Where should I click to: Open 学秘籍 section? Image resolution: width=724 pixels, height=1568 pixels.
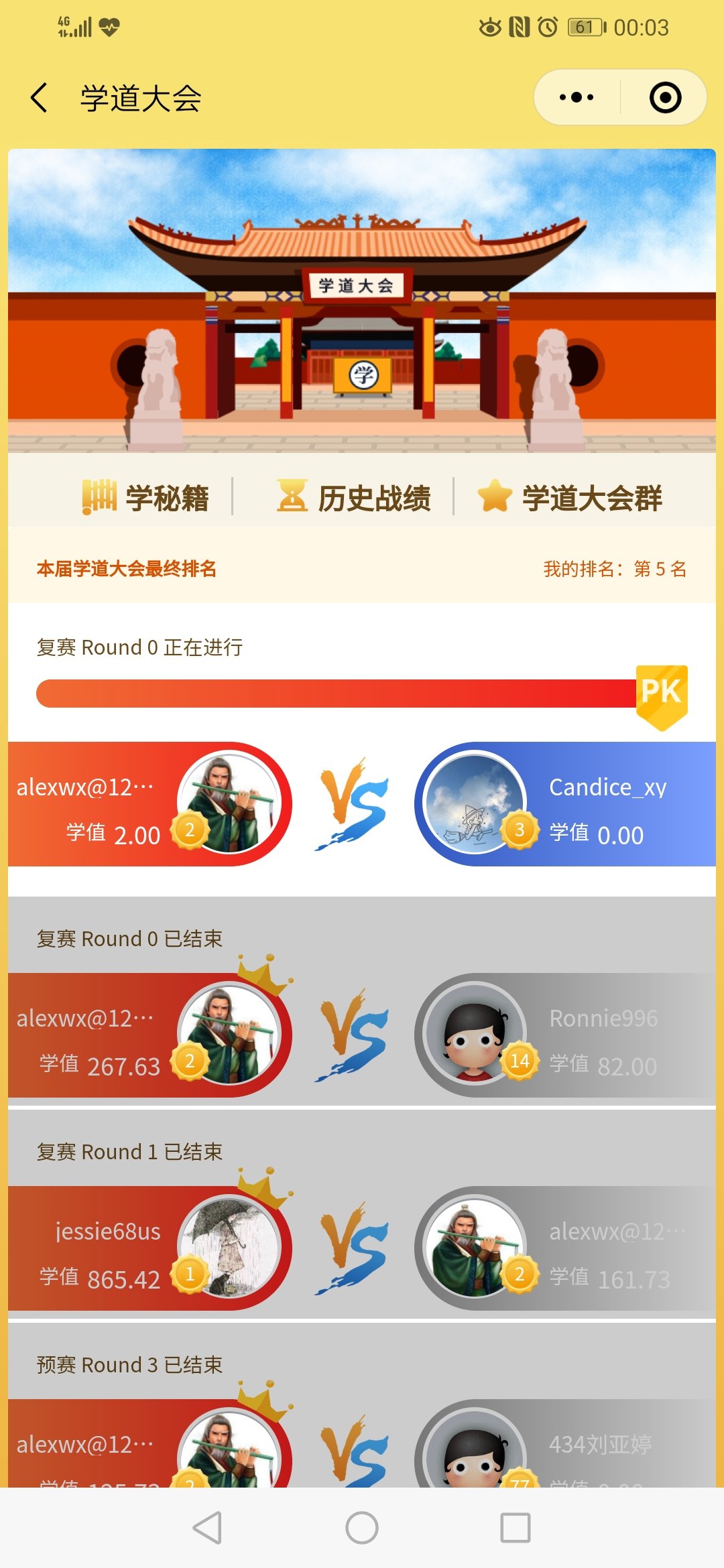pyautogui.click(x=145, y=498)
